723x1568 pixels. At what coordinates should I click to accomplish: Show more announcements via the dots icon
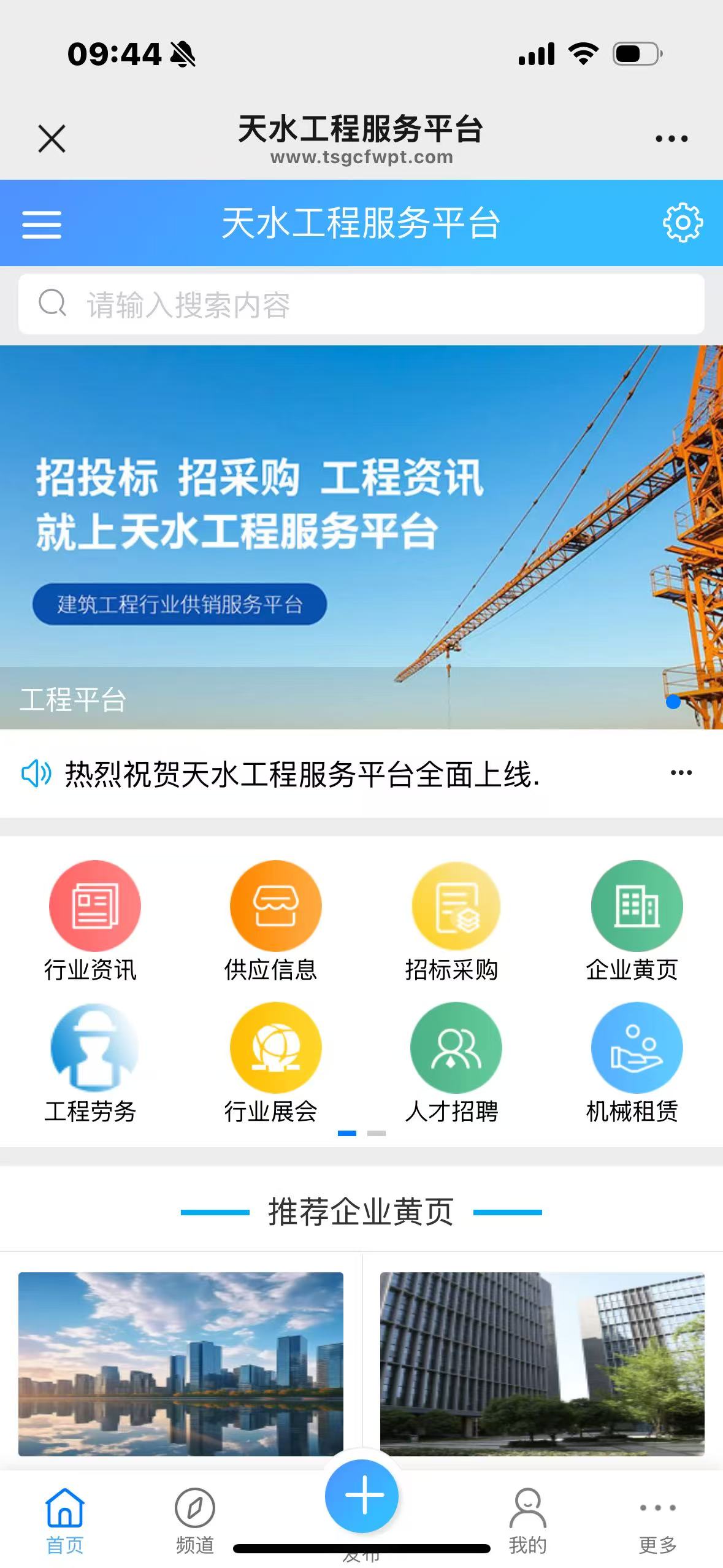[681, 773]
